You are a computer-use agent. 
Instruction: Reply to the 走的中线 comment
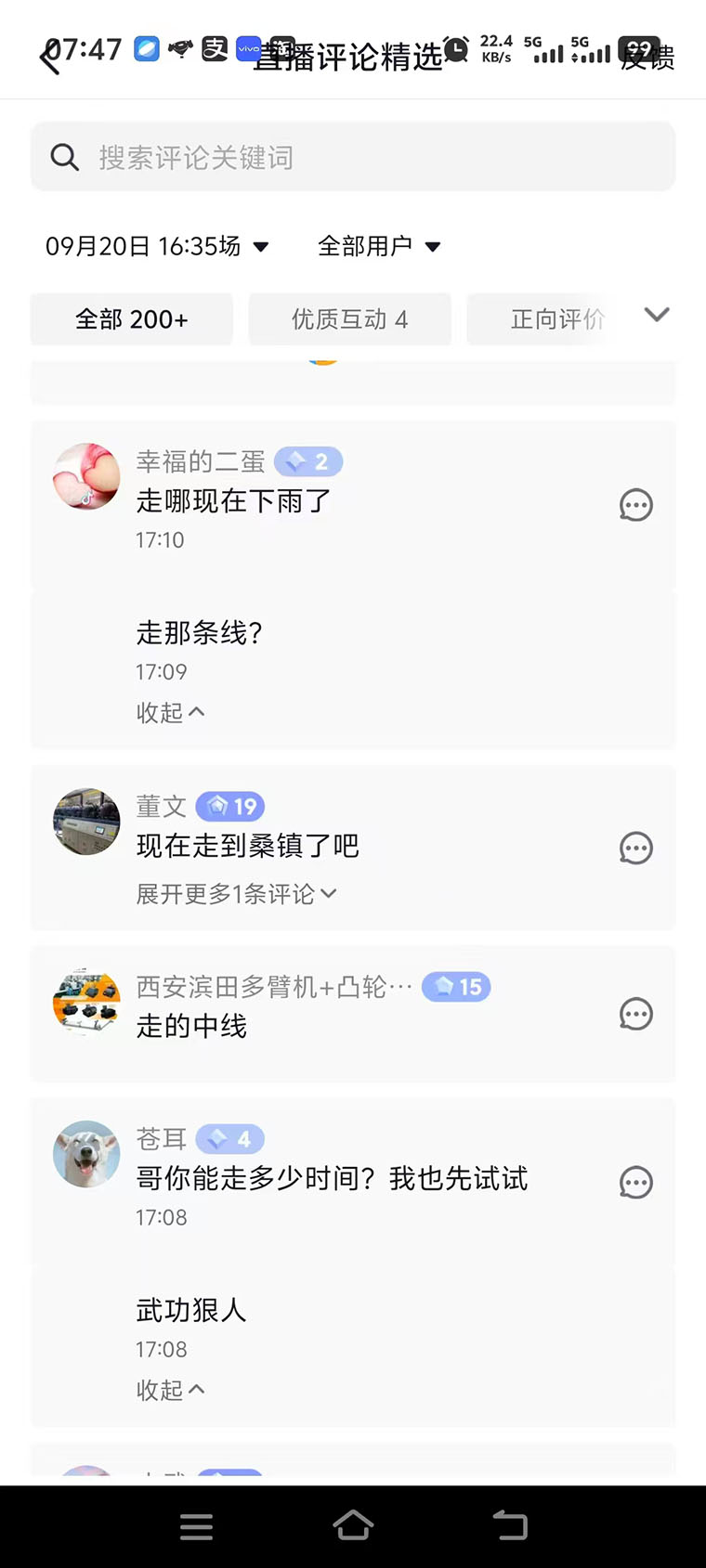(x=636, y=1014)
